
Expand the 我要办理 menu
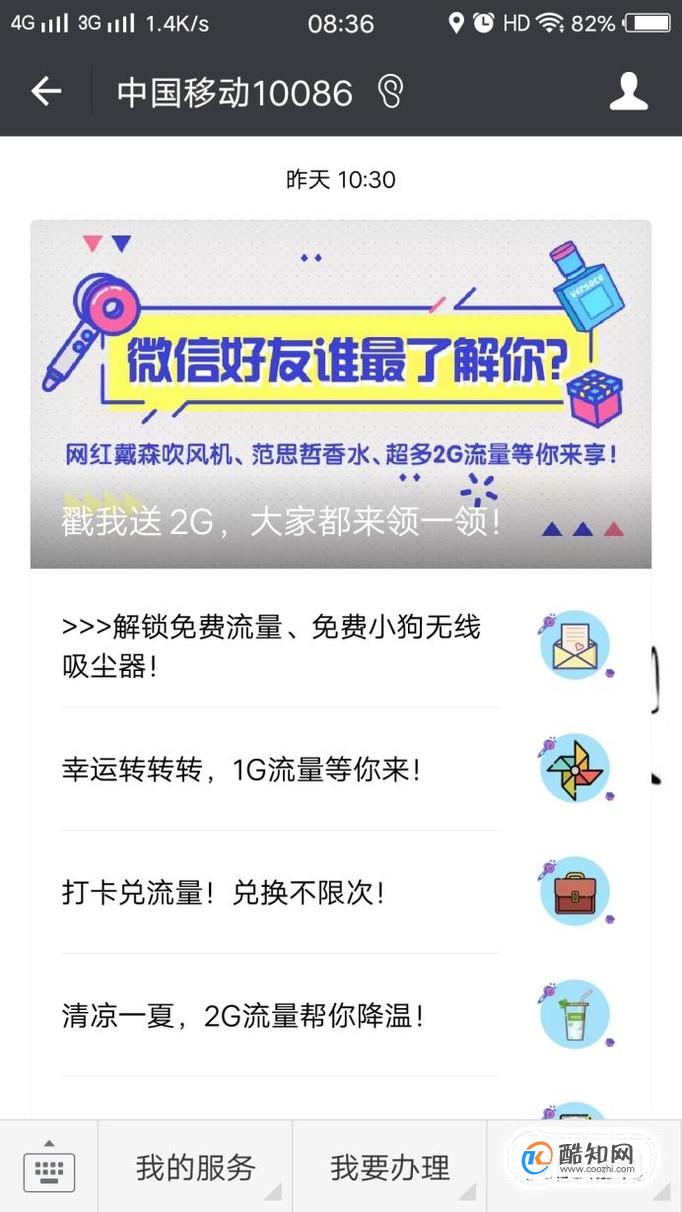(390, 1167)
